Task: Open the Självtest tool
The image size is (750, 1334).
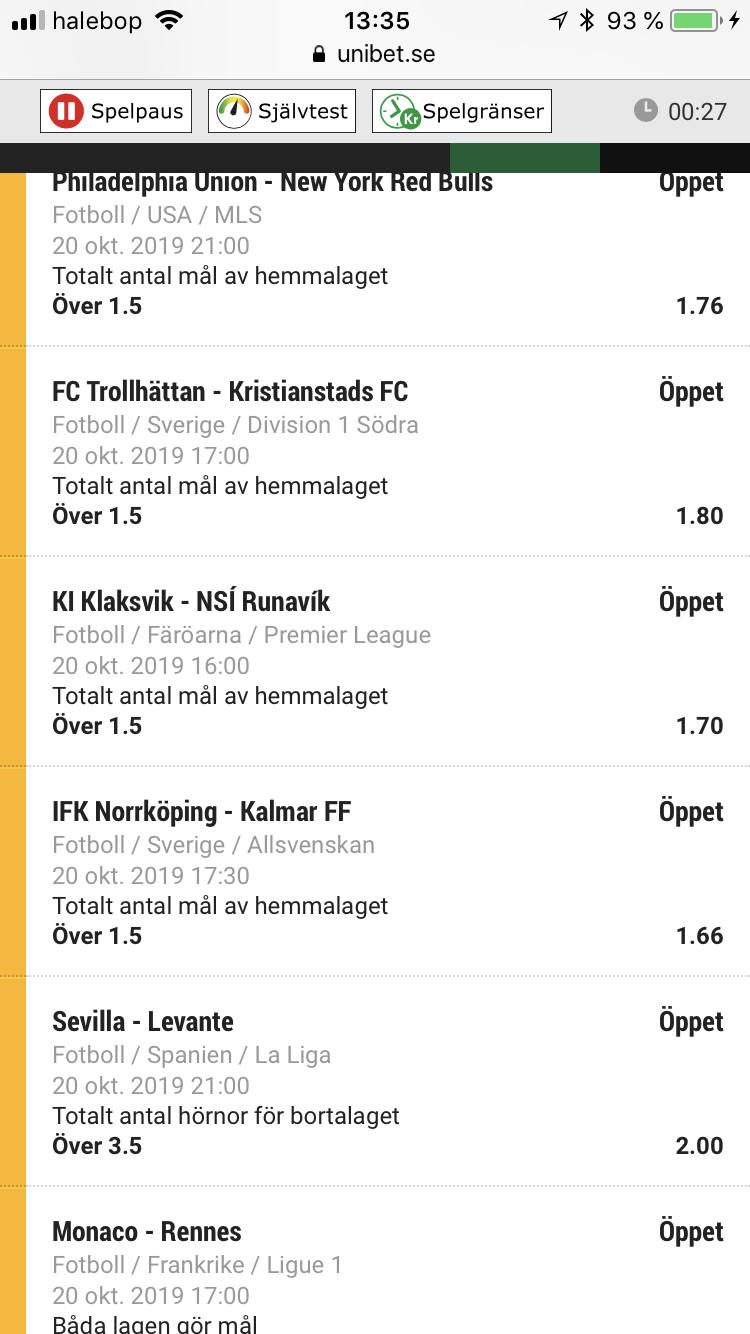Action: 282,111
